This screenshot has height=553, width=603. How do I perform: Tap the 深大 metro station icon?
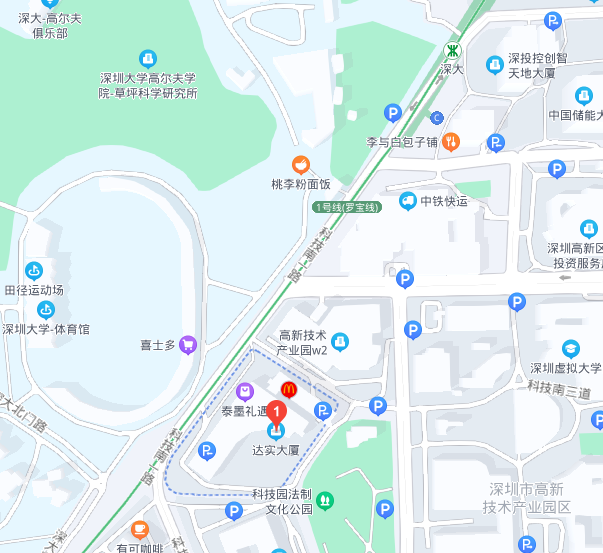click(453, 50)
